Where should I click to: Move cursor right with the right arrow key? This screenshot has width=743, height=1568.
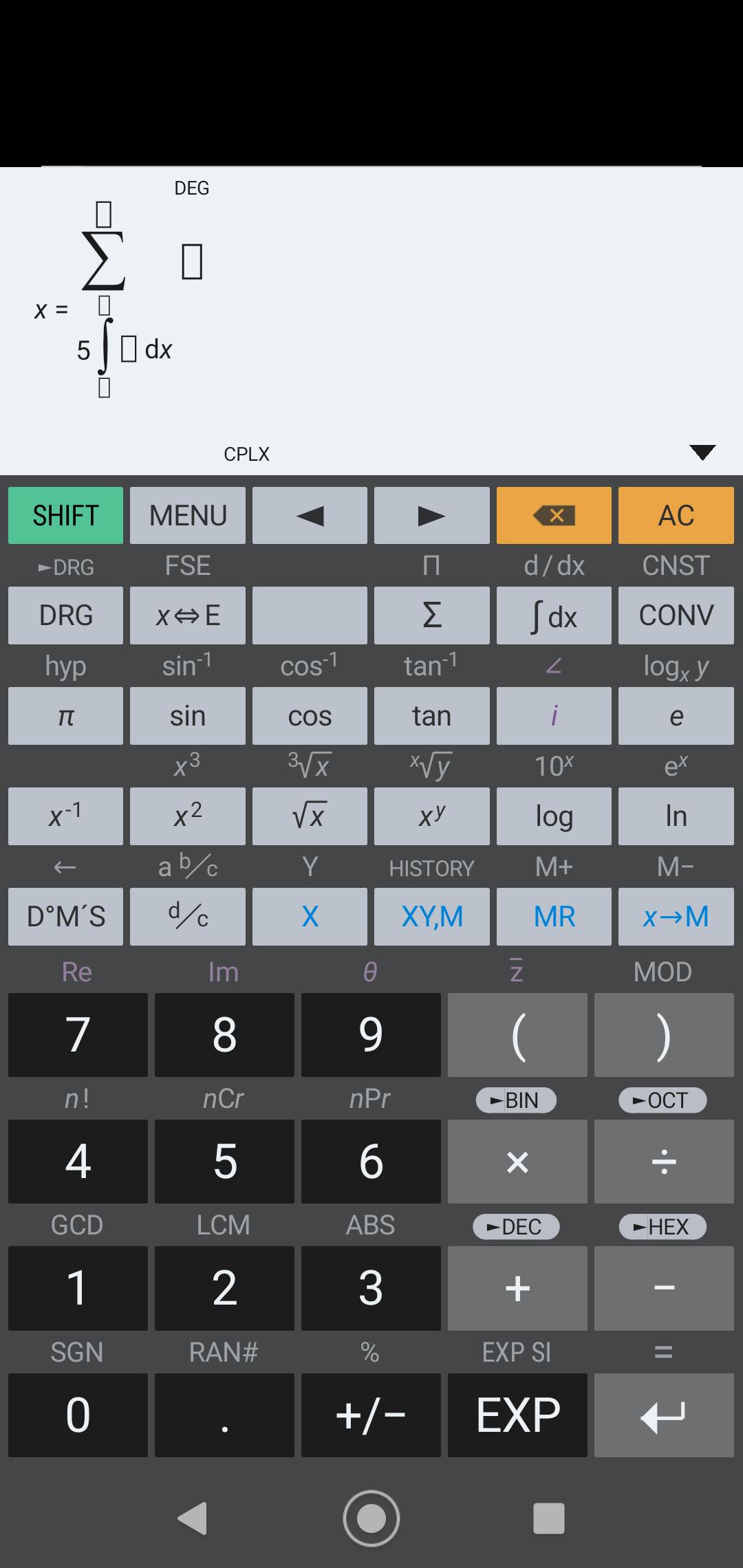[431, 515]
